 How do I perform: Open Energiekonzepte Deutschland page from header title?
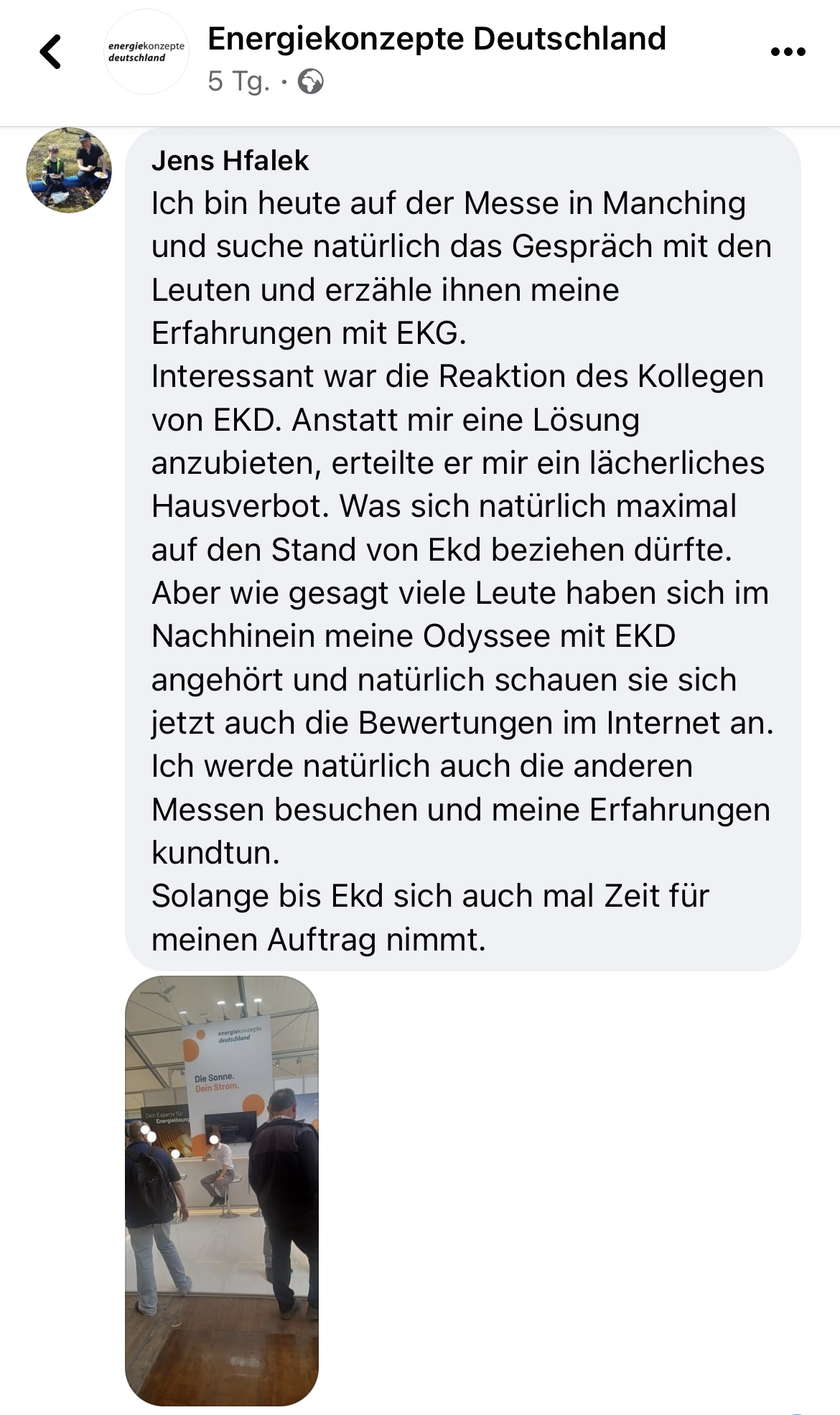pos(437,39)
